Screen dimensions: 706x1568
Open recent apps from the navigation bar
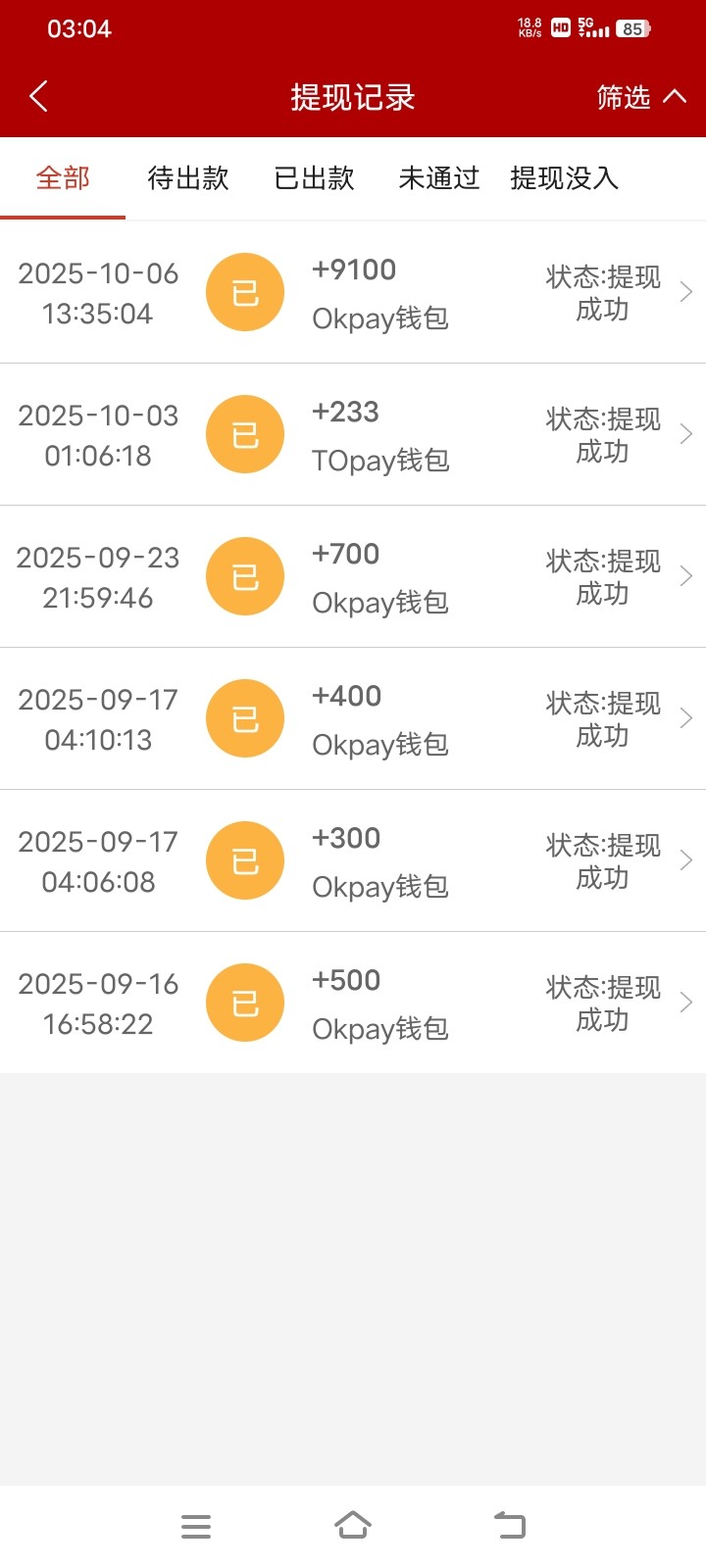click(196, 1526)
